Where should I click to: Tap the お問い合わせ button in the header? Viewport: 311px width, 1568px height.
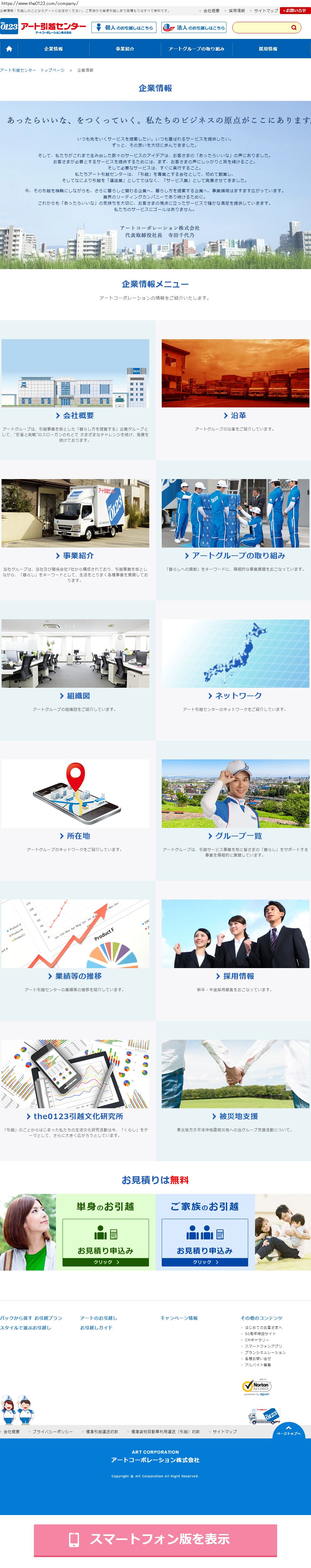[295, 10]
